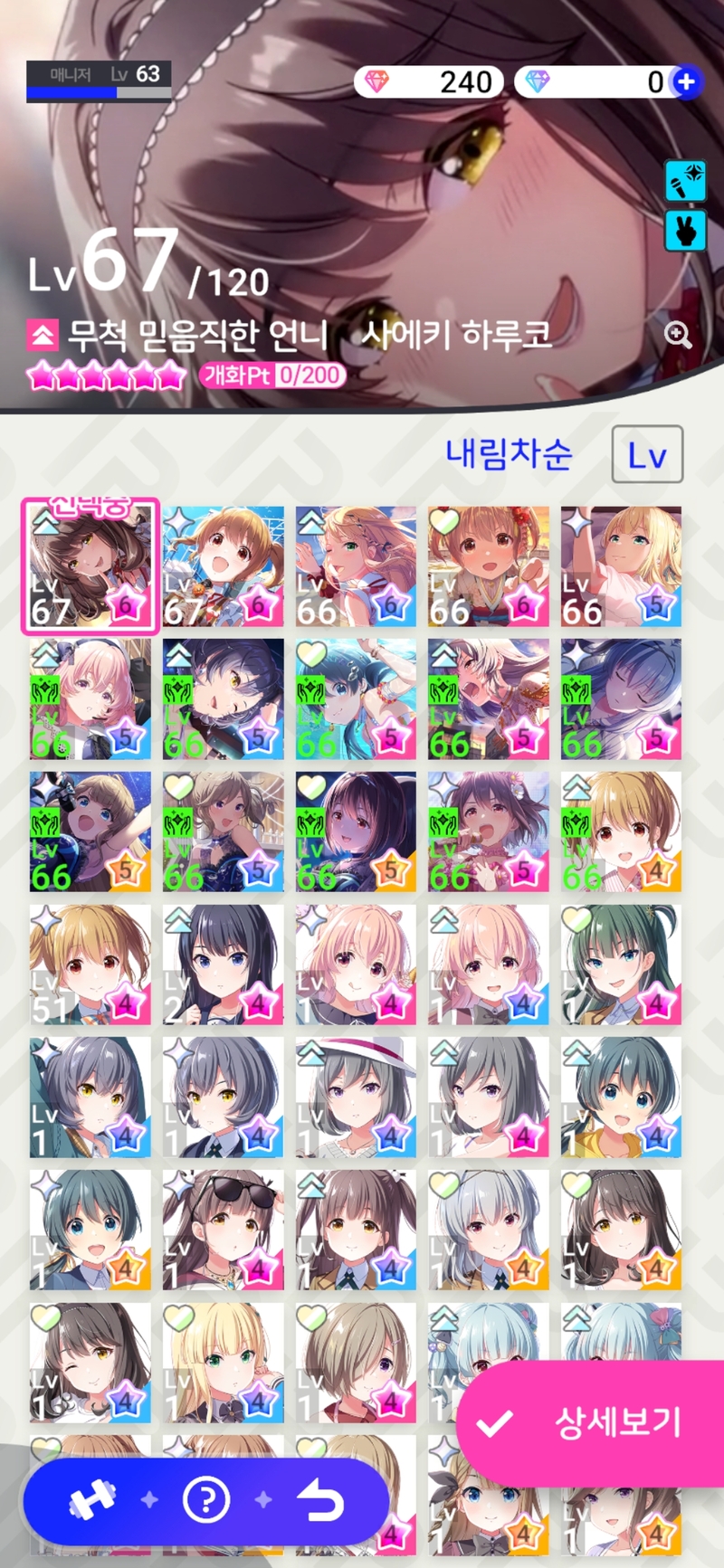The width and height of the screenshot is (724, 1568).
Task: Open the dumbbell training button
Action: (x=91, y=1501)
